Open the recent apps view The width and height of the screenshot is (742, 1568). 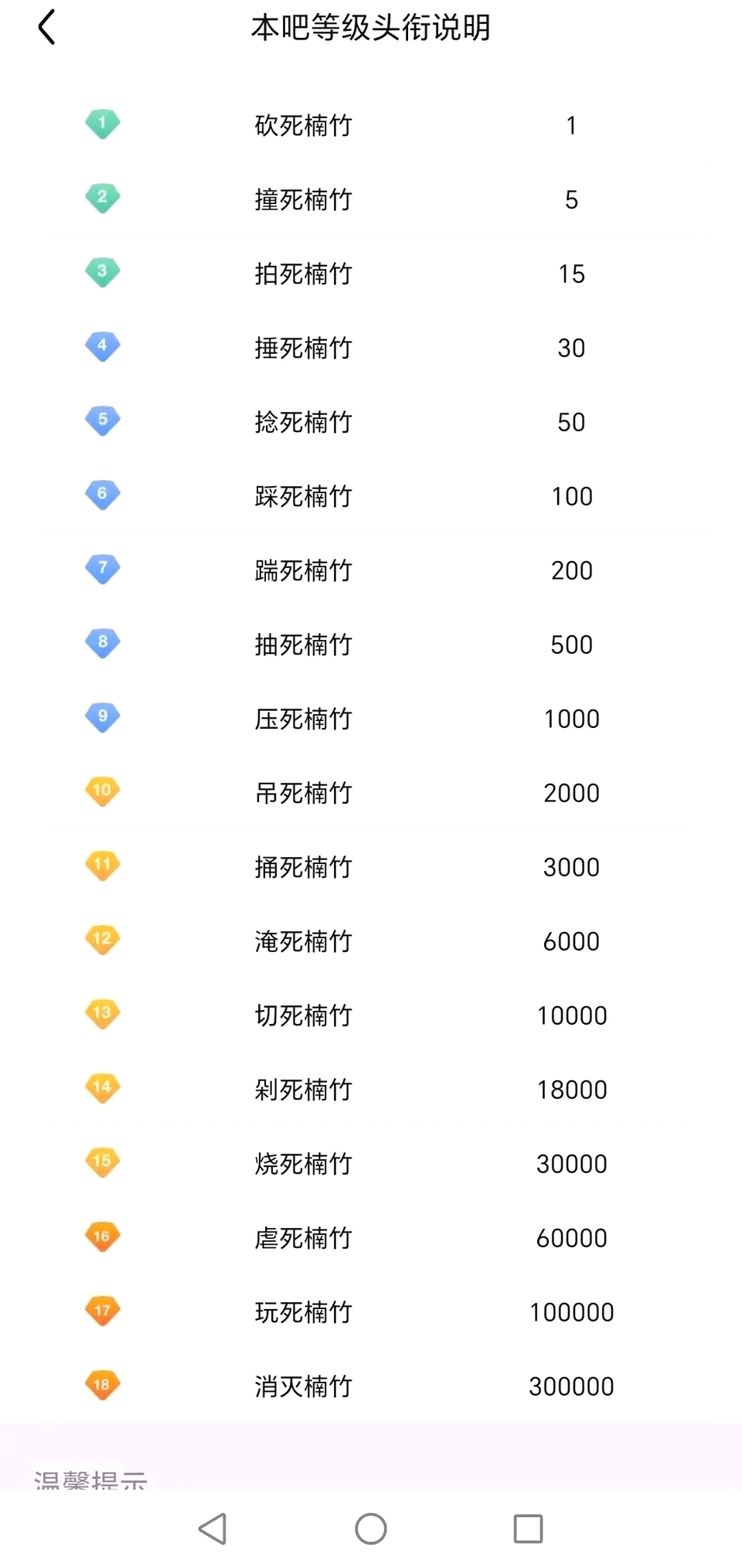click(528, 1528)
